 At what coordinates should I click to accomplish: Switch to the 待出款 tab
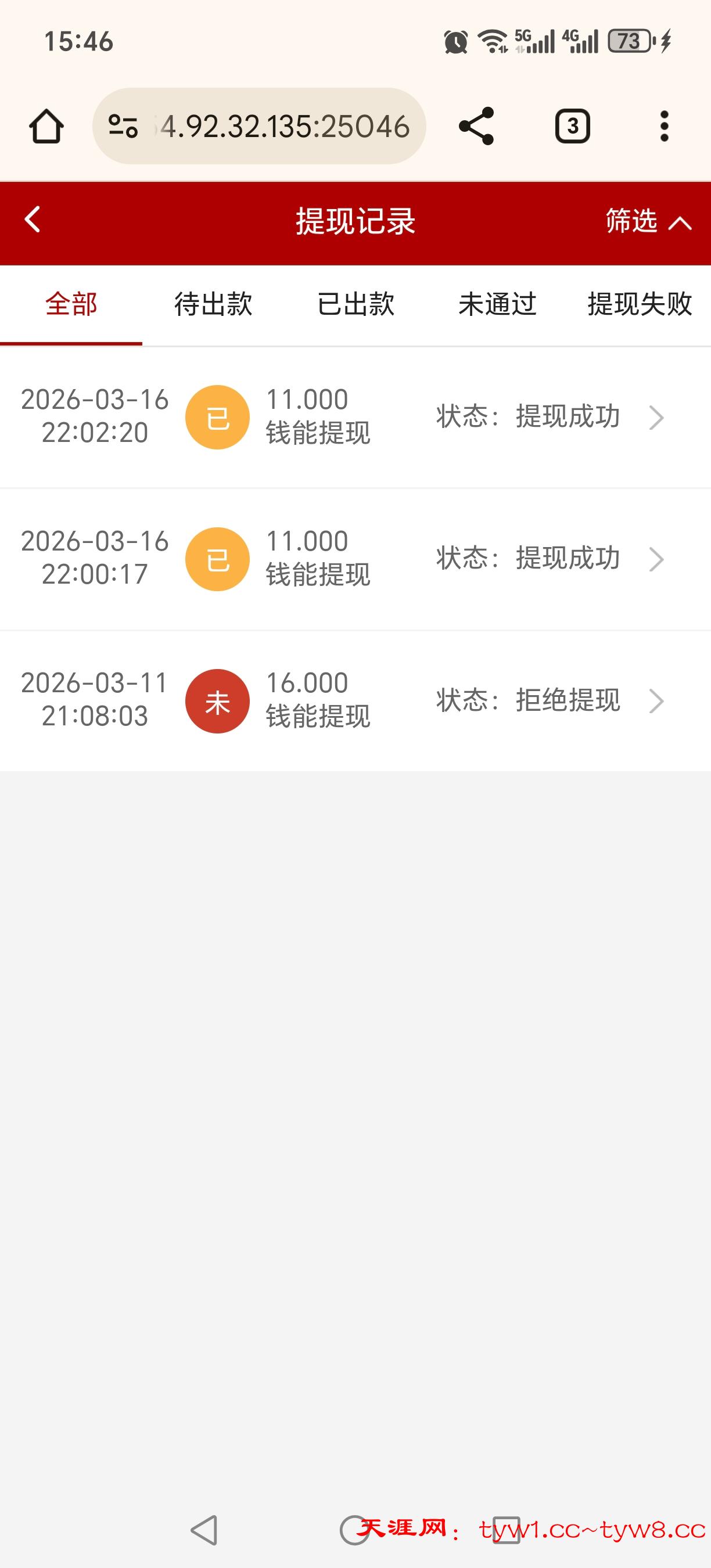(213, 304)
